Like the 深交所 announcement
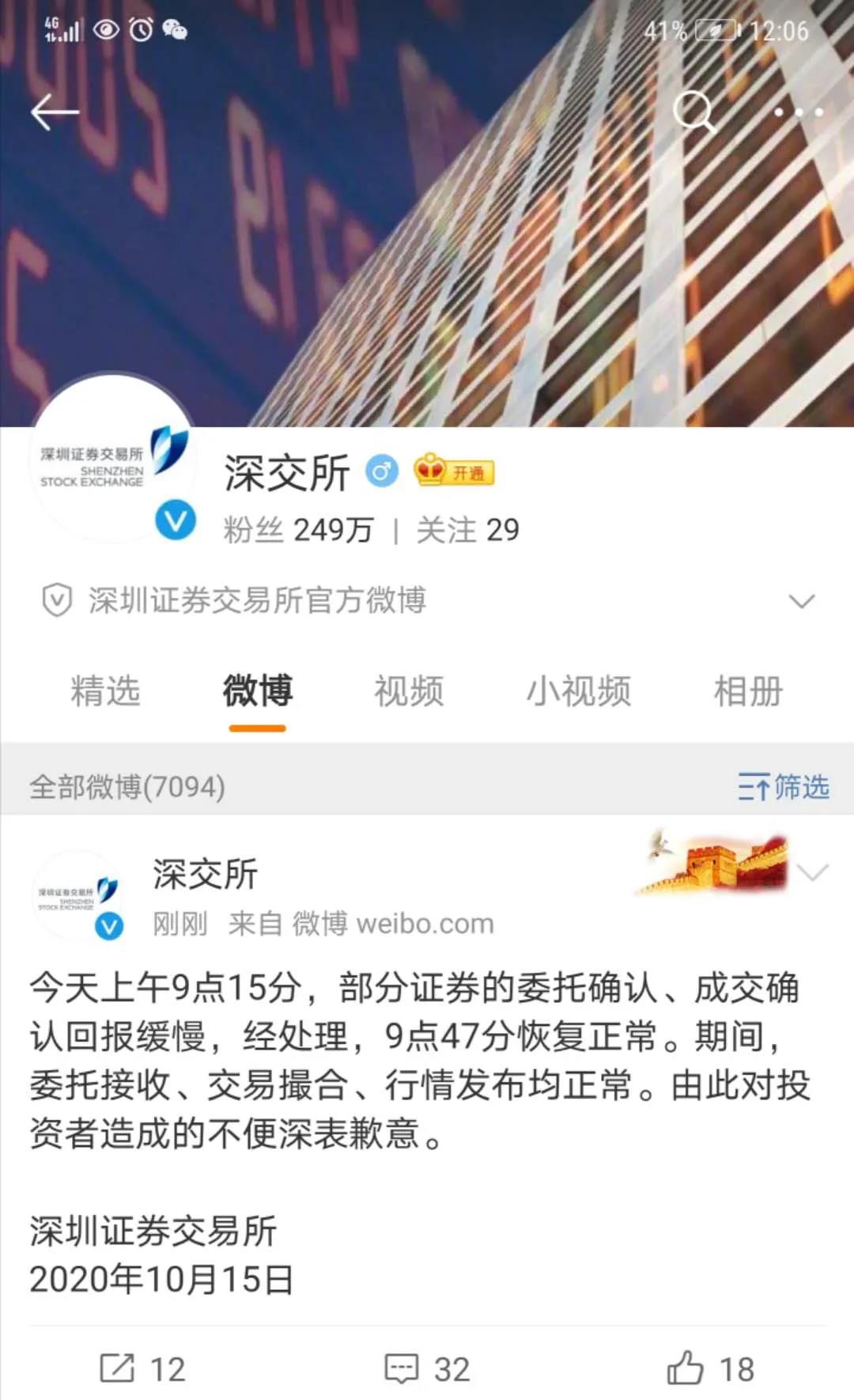The image size is (854, 1400). tap(710, 1369)
